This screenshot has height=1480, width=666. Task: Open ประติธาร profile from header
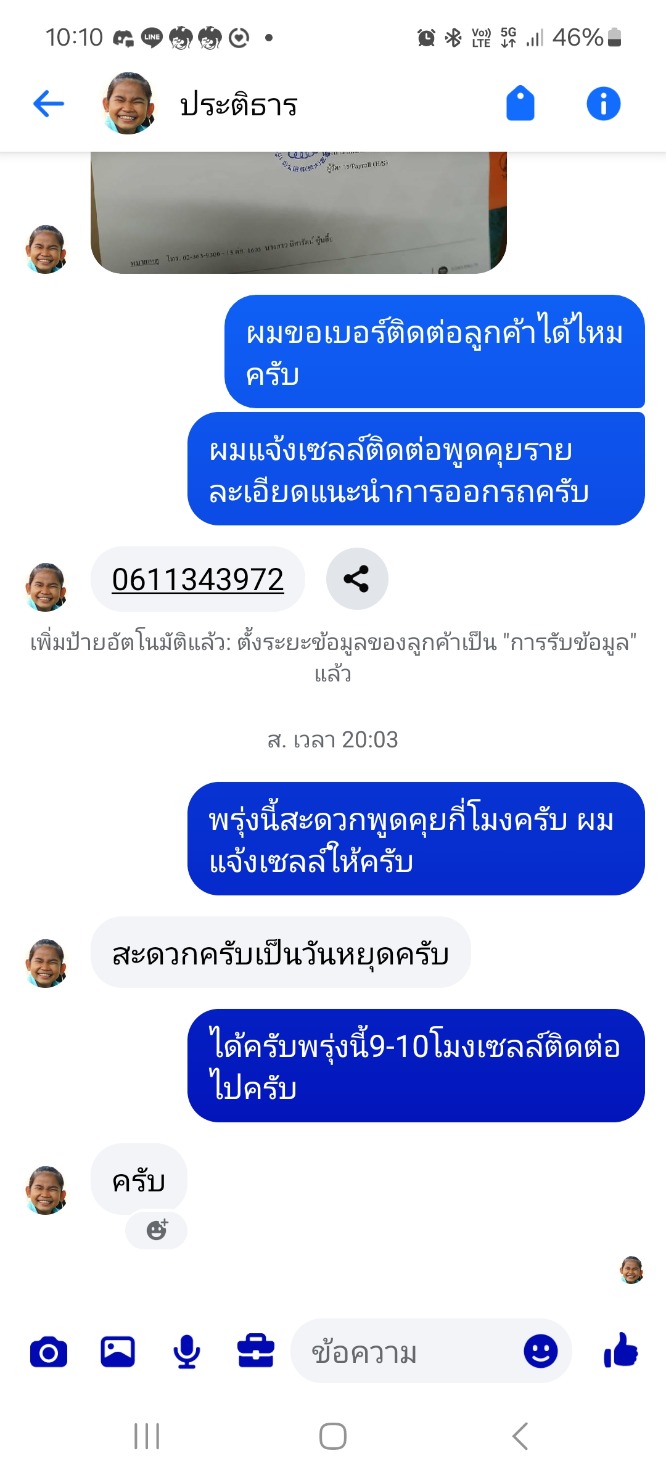click(238, 104)
